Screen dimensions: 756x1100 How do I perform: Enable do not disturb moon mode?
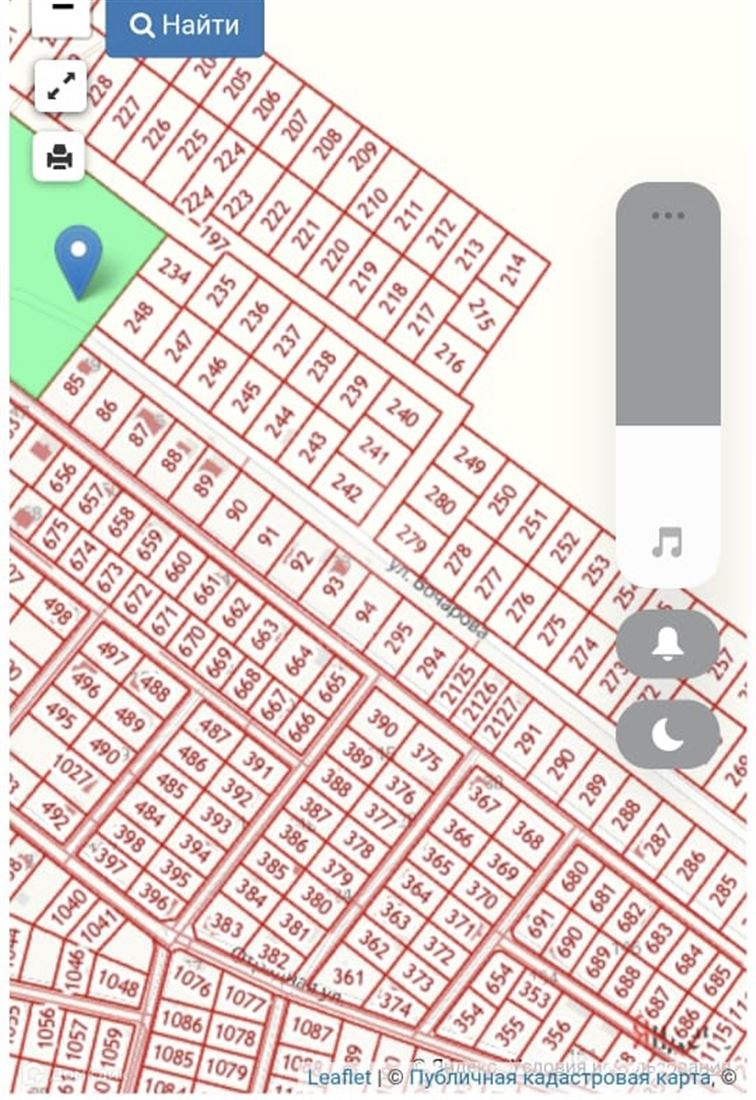coord(667,734)
